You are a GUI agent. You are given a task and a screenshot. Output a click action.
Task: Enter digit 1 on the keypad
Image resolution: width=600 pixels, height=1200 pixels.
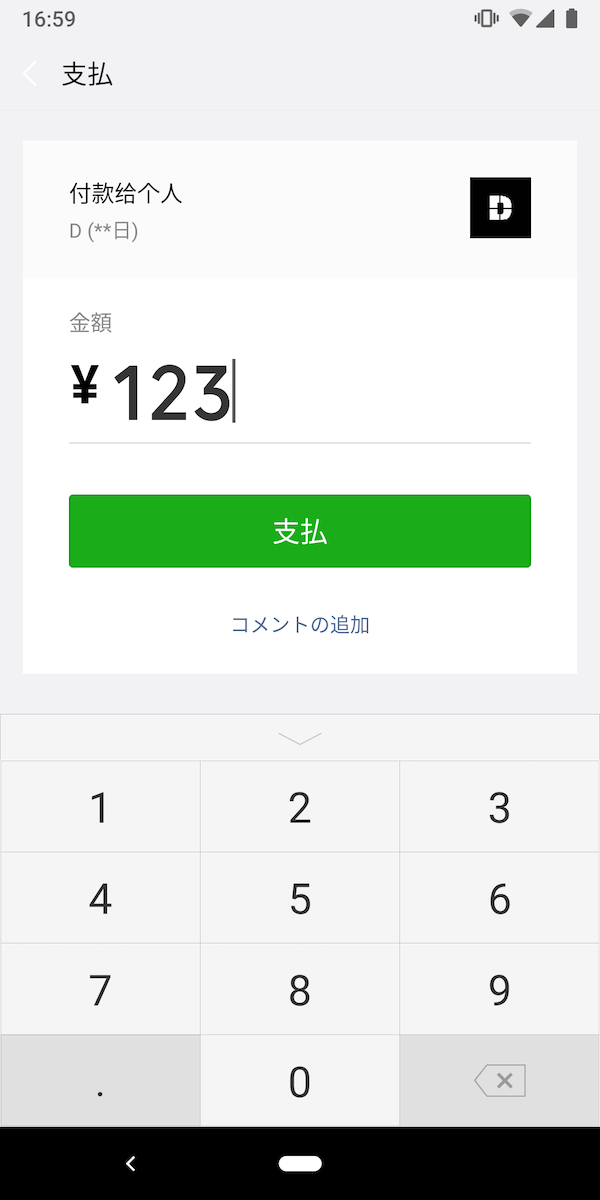click(x=100, y=807)
